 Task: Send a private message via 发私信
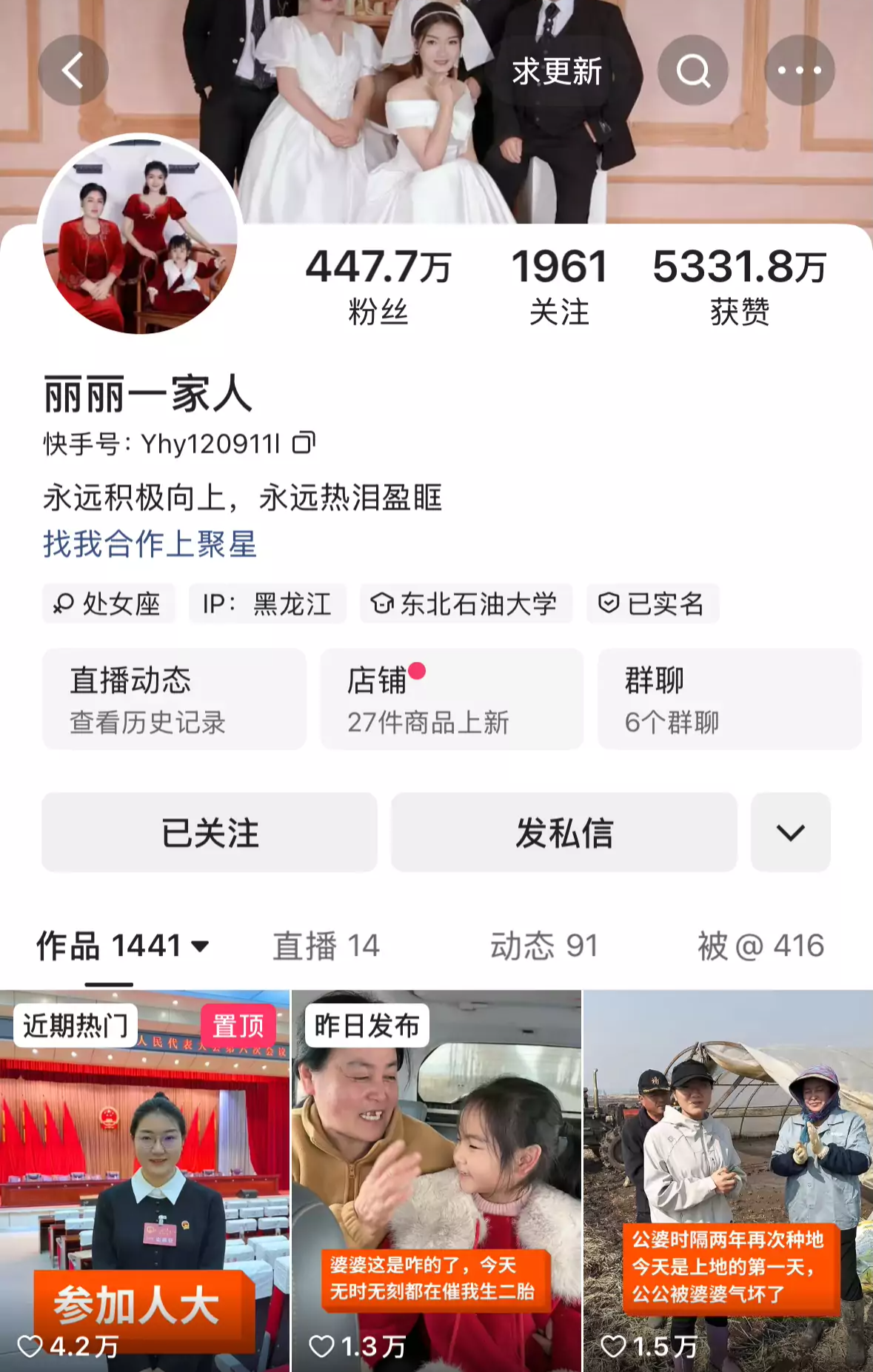point(563,832)
